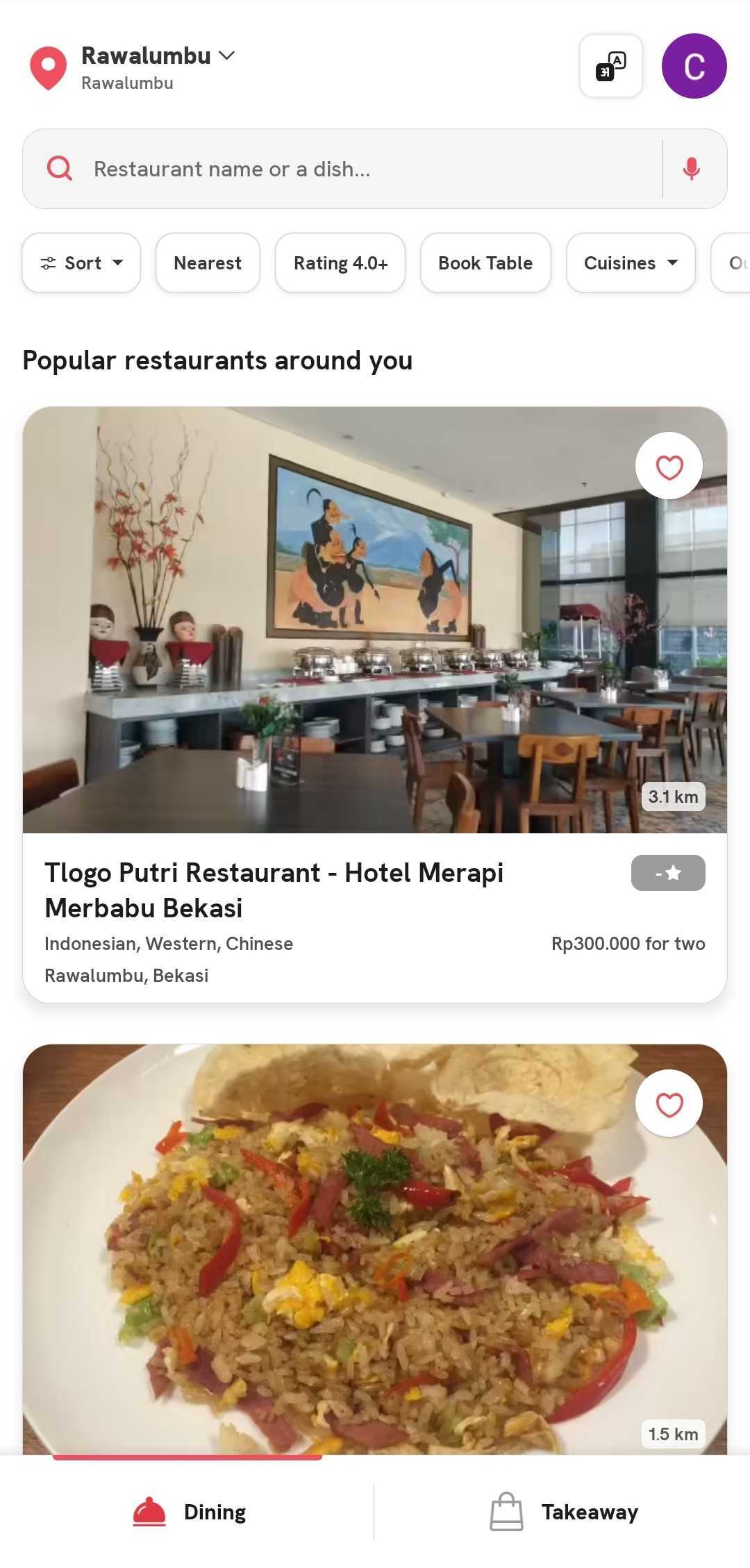This screenshot has height=1568, width=750.
Task: Apply the Nearest filter chip
Action: coord(208,263)
